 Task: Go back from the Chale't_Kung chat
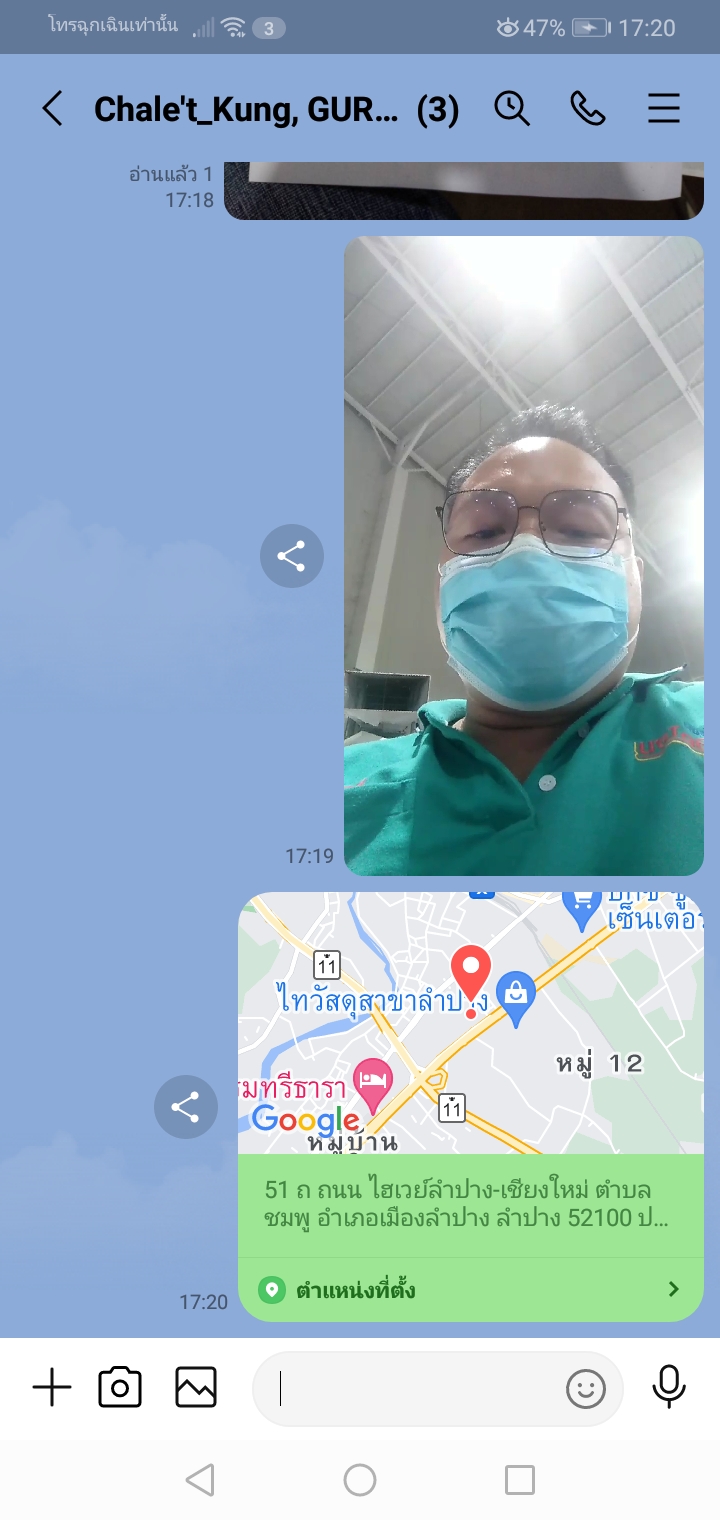(x=52, y=108)
